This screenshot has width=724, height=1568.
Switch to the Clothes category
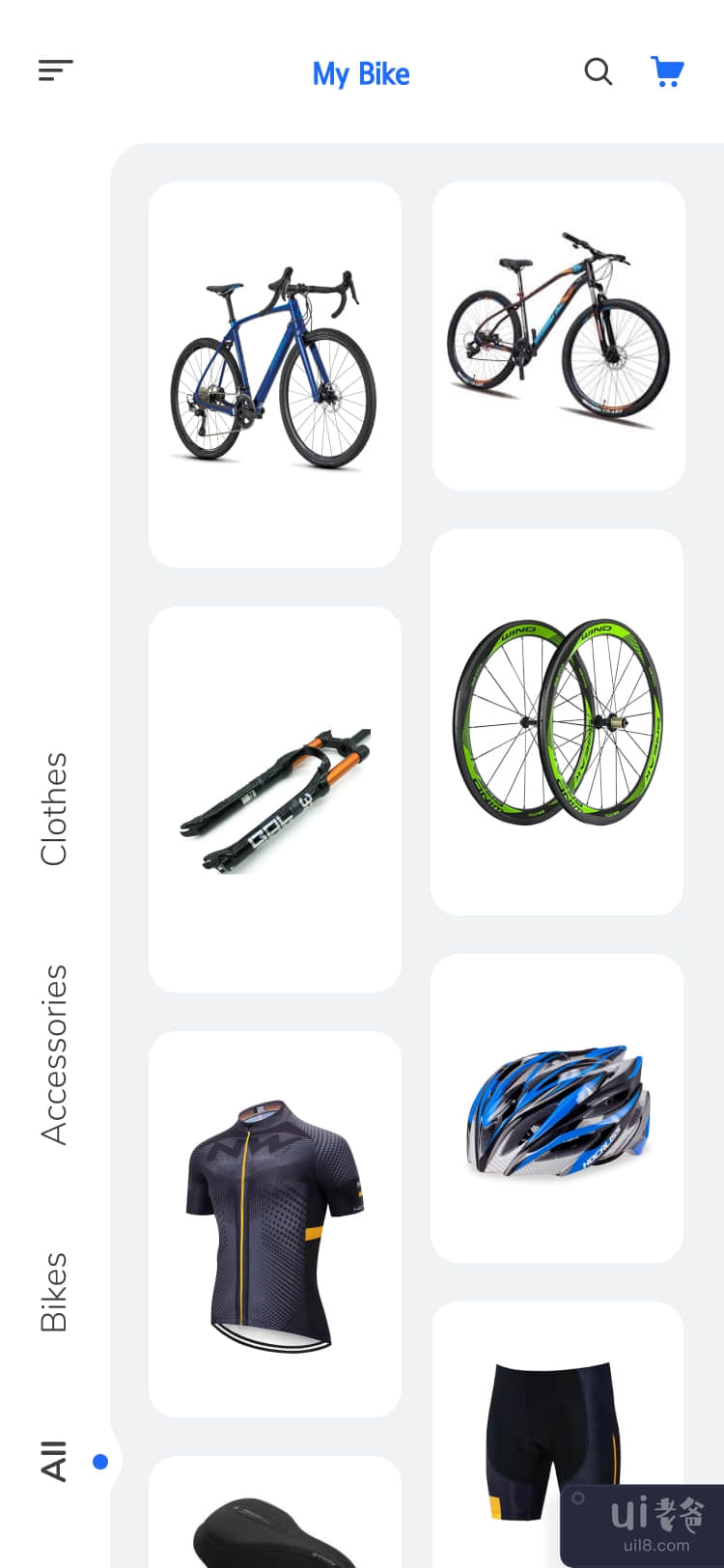click(x=54, y=808)
